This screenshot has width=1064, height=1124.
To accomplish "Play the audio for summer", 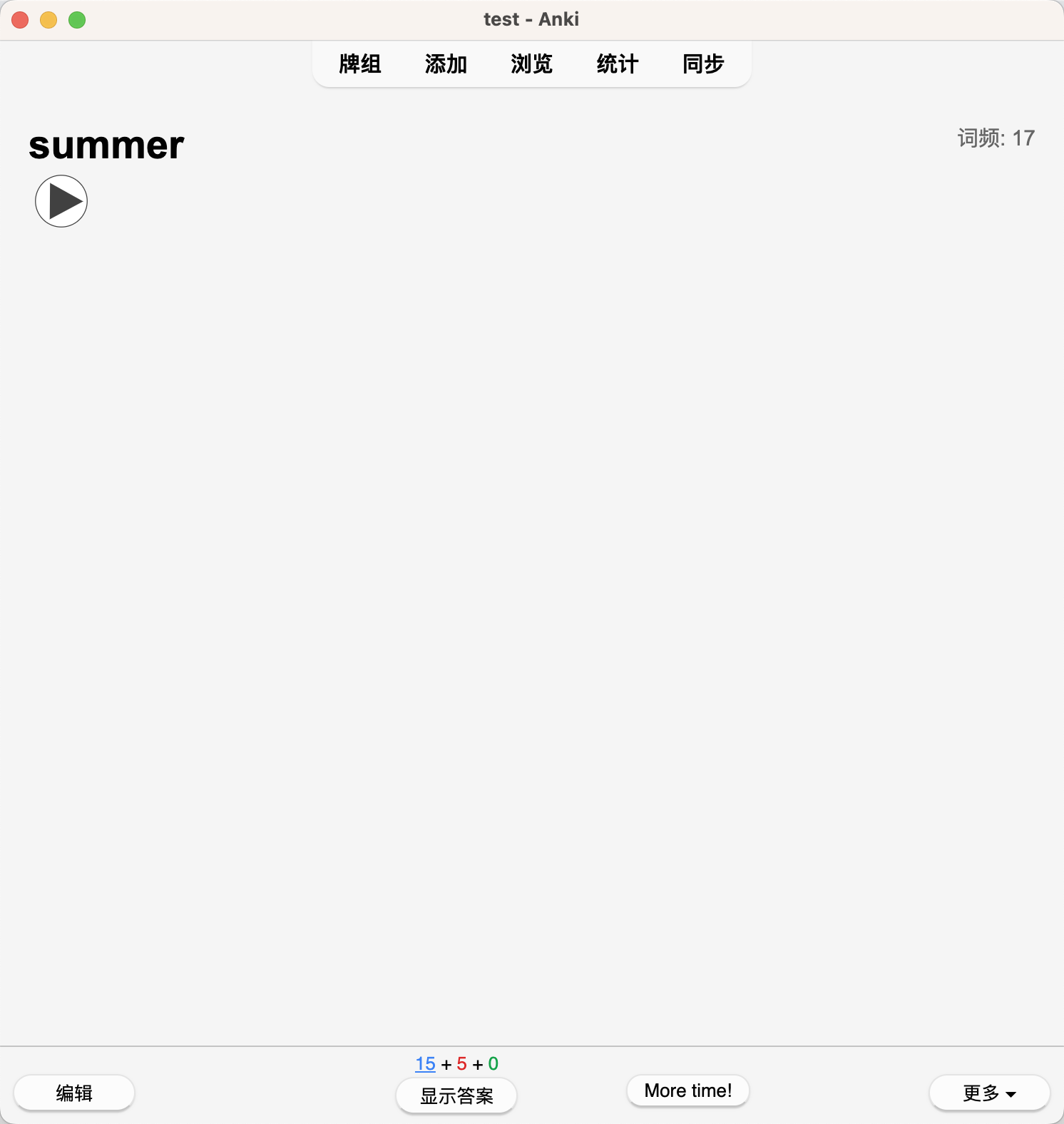I will pos(61,201).
